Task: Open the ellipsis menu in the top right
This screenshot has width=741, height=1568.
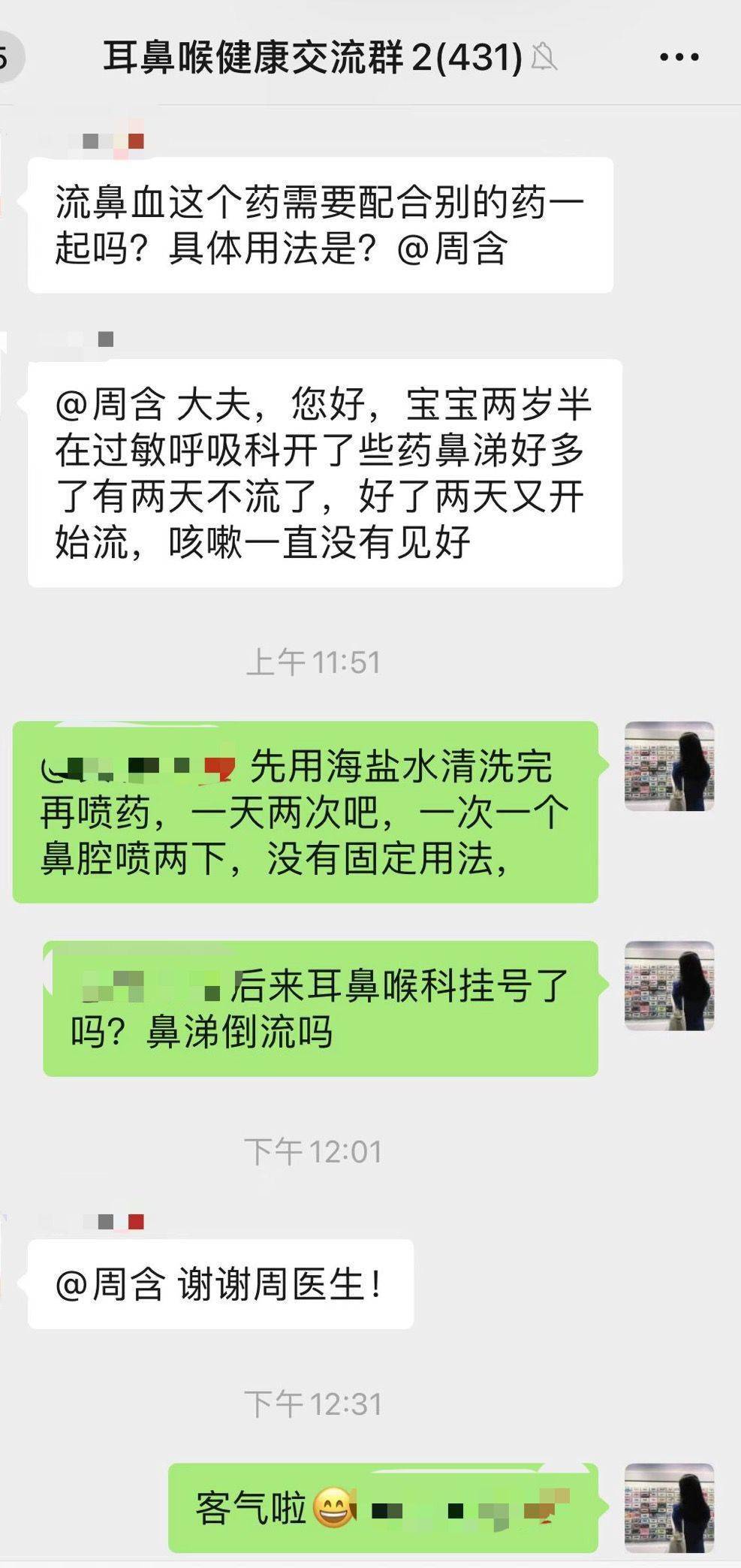Action: click(x=676, y=56)
